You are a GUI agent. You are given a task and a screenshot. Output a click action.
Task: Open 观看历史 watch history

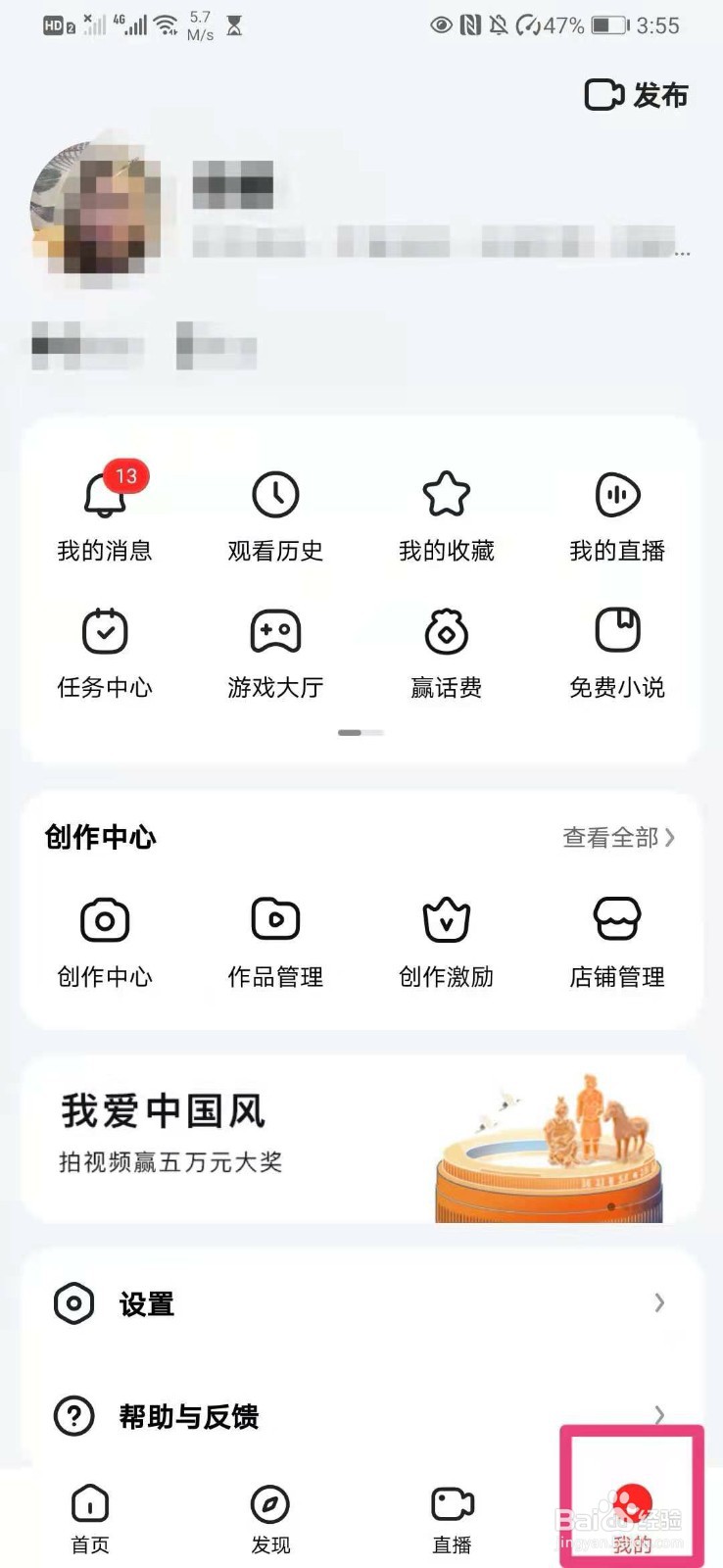pyautogui.click(x=275, y=514)
